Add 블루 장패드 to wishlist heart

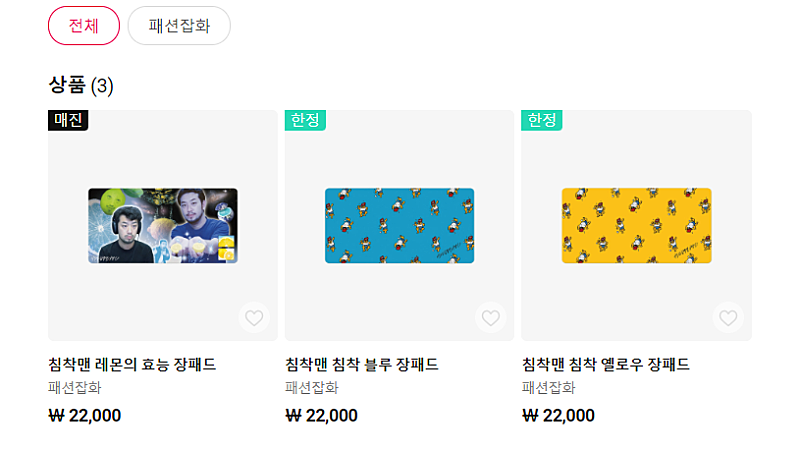click(491, 318)
